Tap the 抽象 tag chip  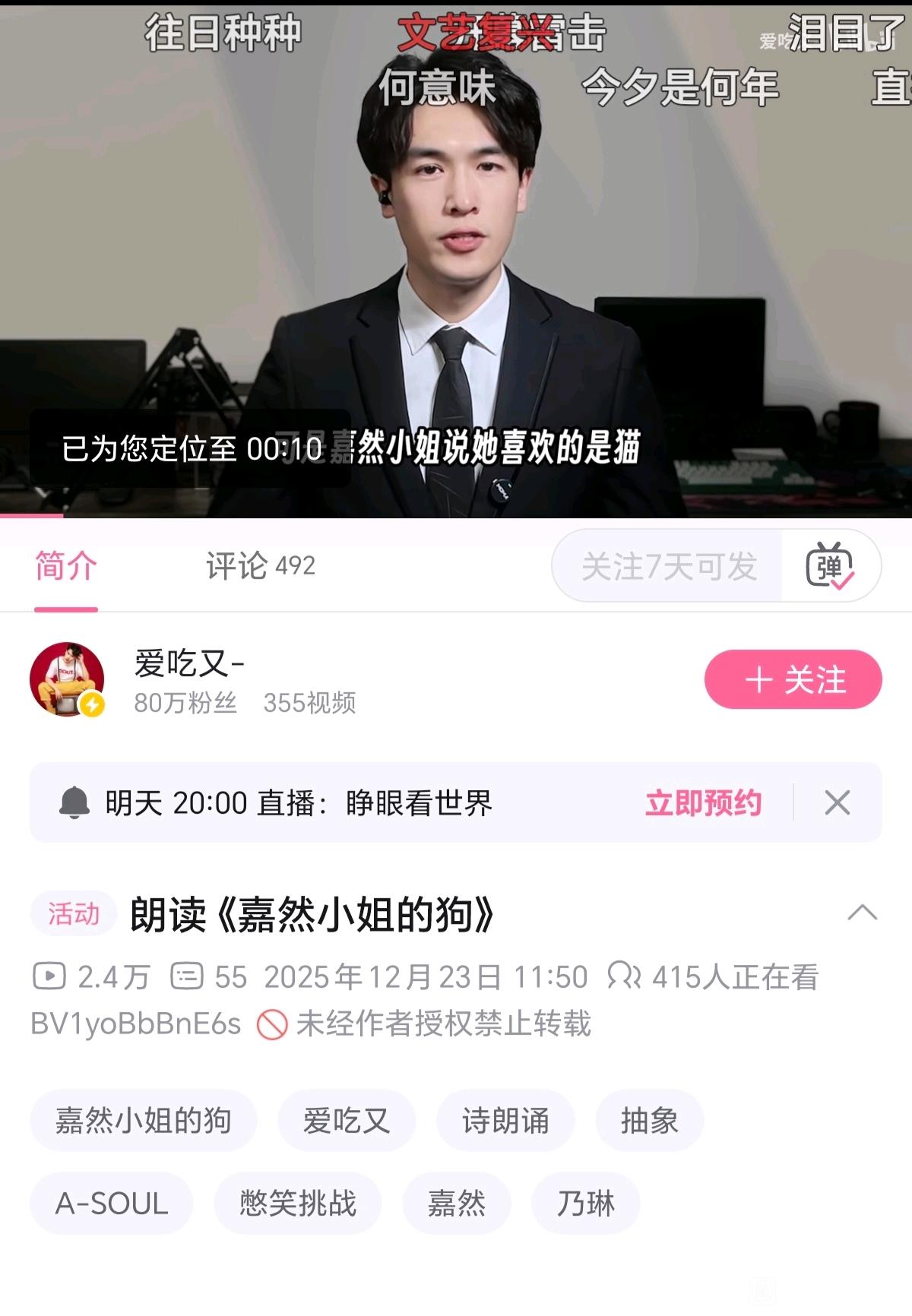(649, 1121)
